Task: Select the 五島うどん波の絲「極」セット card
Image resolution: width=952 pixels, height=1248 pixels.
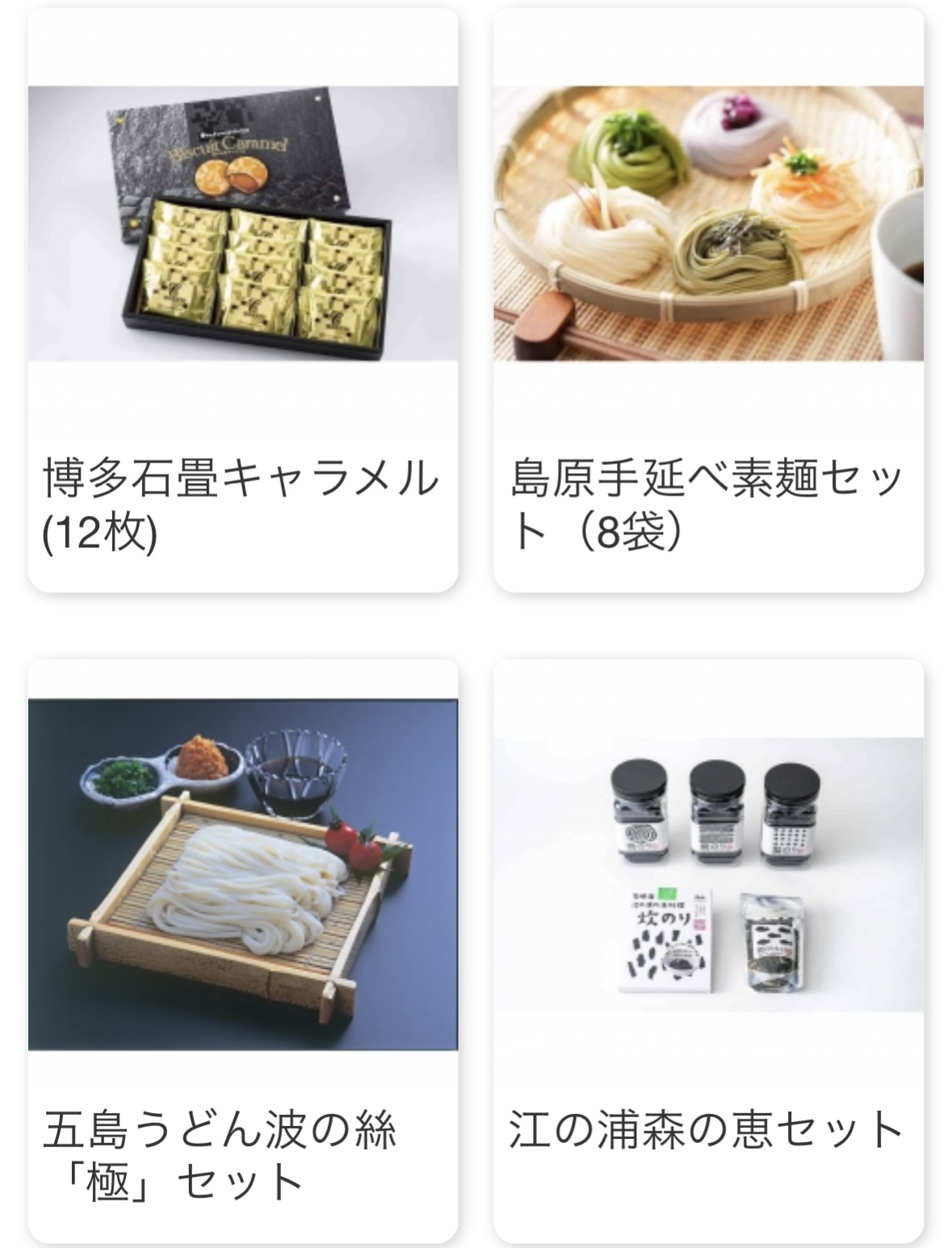Action: (x=242, y=951)
